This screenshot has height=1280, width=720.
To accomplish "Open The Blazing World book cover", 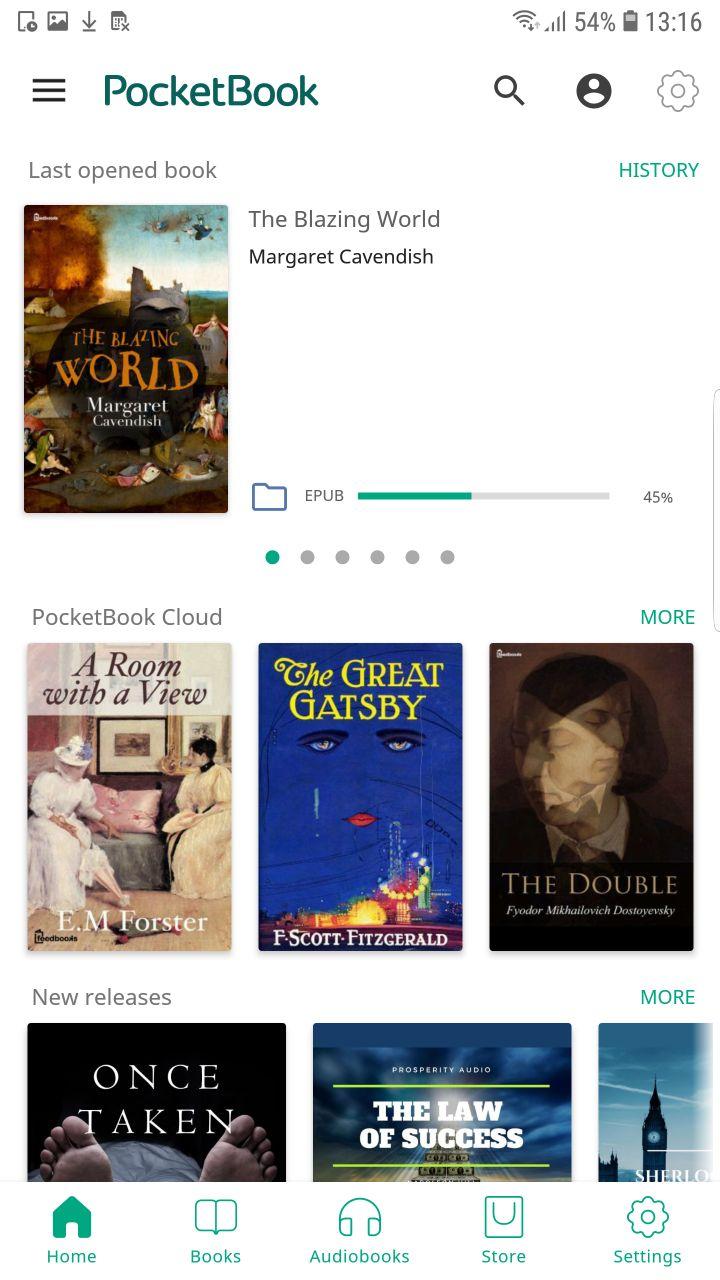I will pos(125,358).
